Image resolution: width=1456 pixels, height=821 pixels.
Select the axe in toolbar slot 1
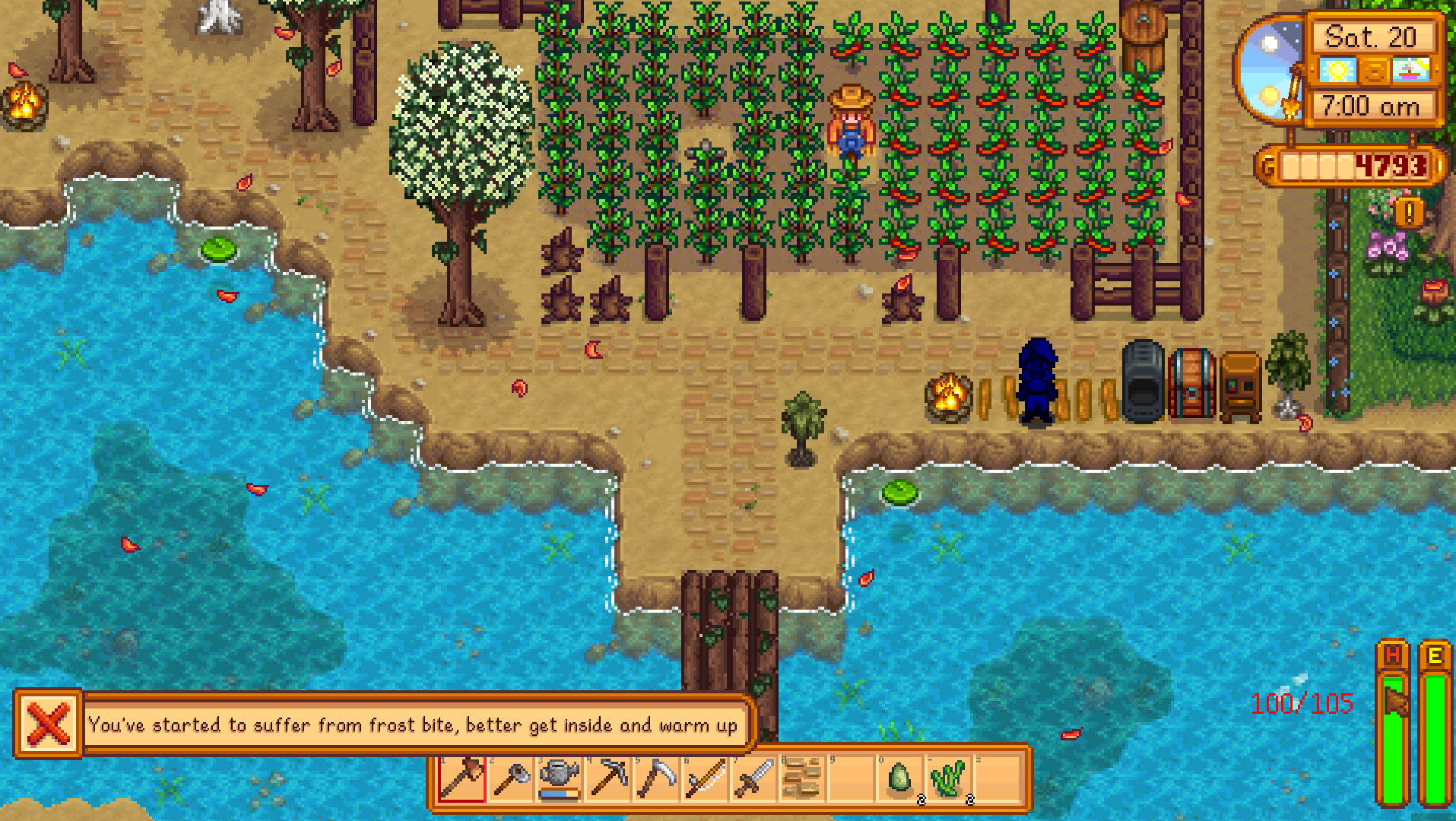(x=462, y=778)
